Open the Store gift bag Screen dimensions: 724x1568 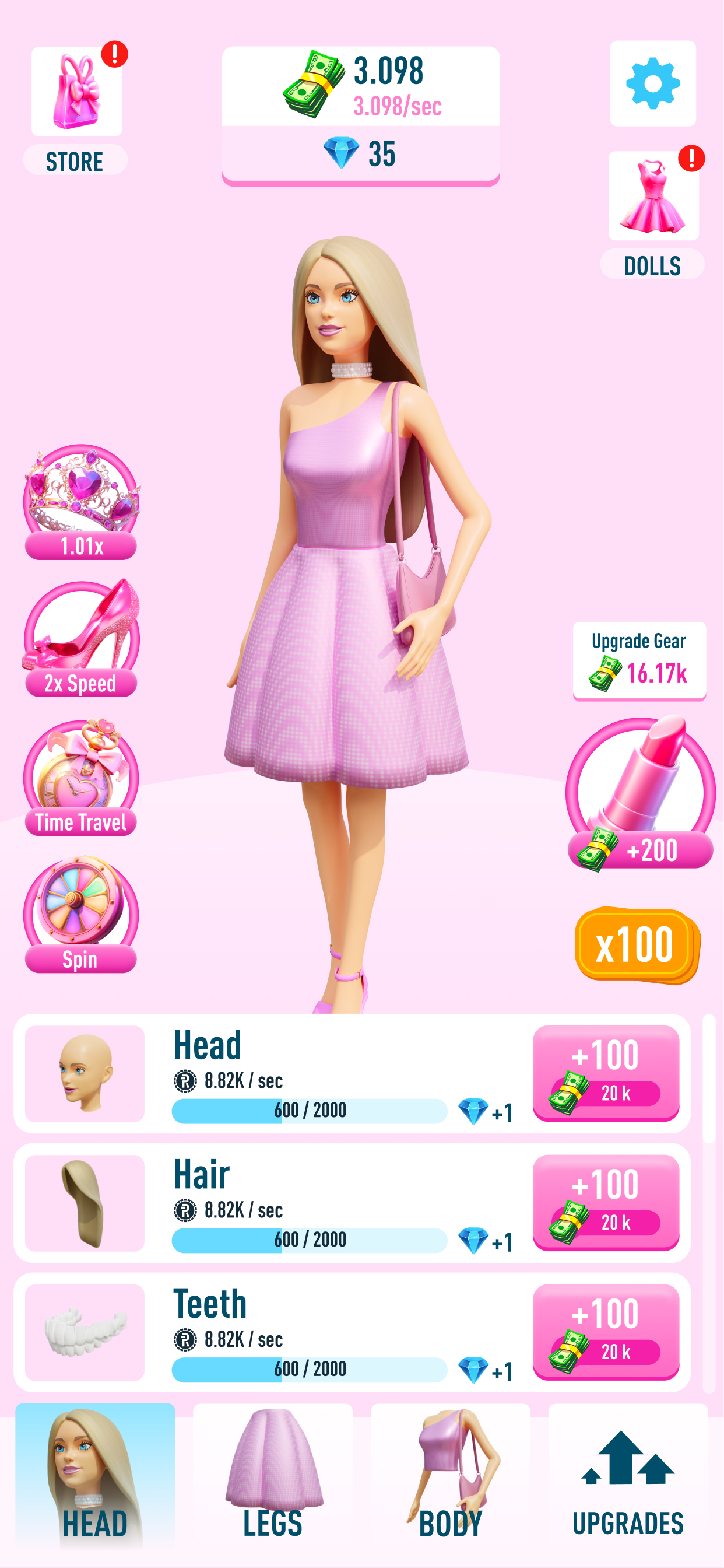coord(76,92)
